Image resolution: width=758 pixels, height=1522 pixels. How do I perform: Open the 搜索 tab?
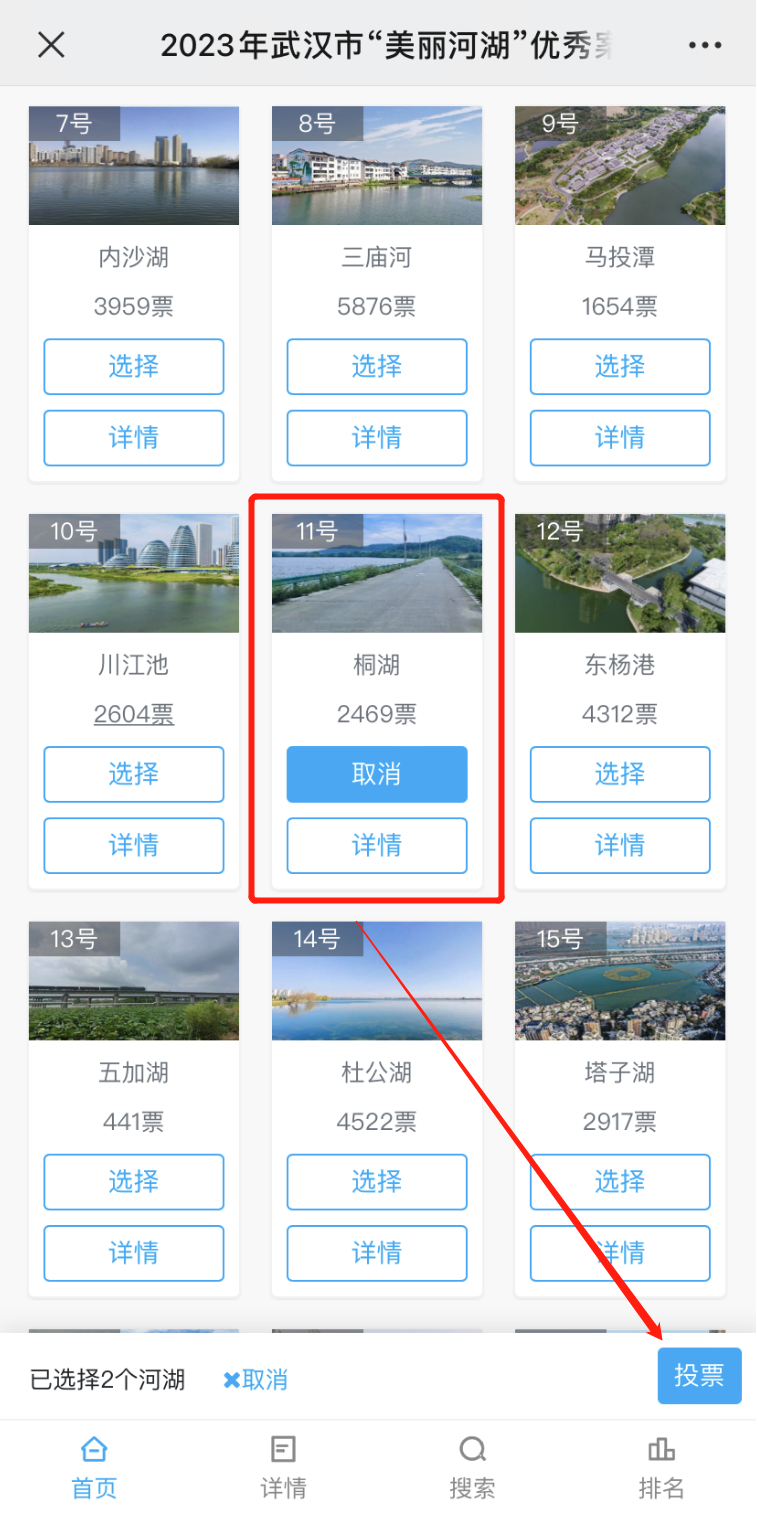[x=472, y=1467]
